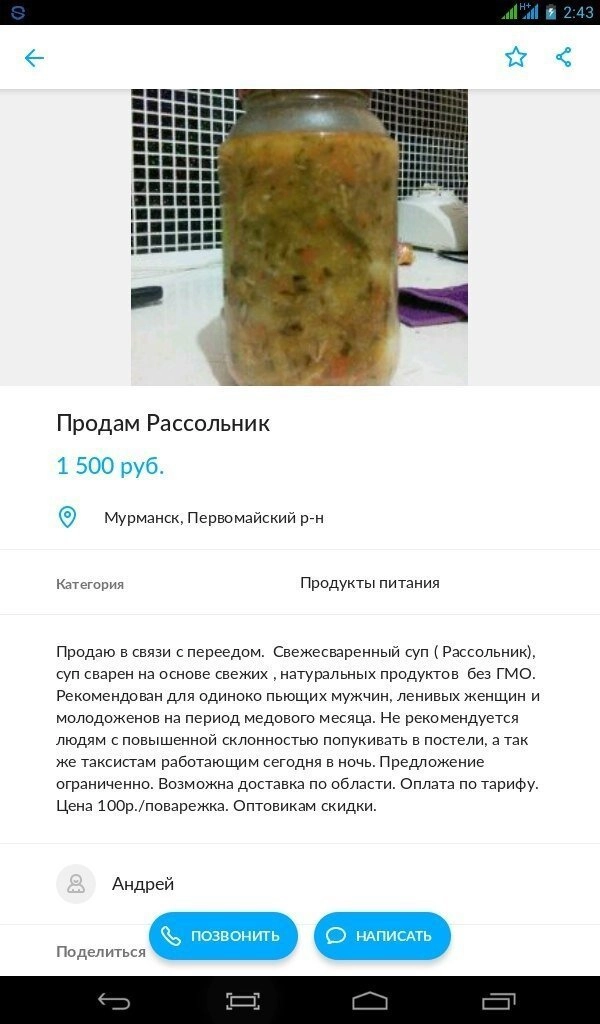Viewport: 600px width, 1024px height.
Task: View location Мурманск, Первомайский р-н
Action: tap(213, 518)
